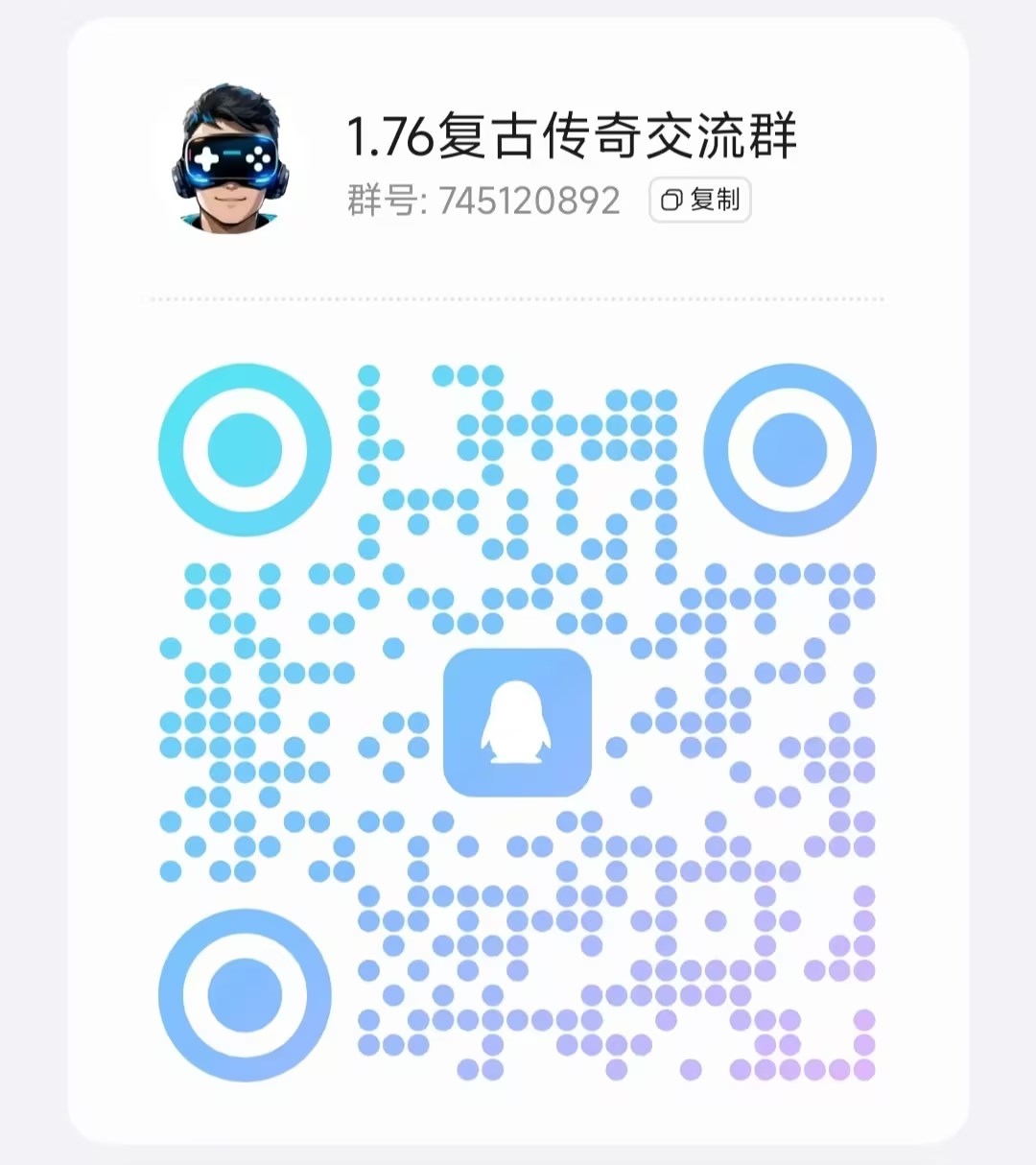
Task: Copy the group number 745120892
Action: (700, 200)
